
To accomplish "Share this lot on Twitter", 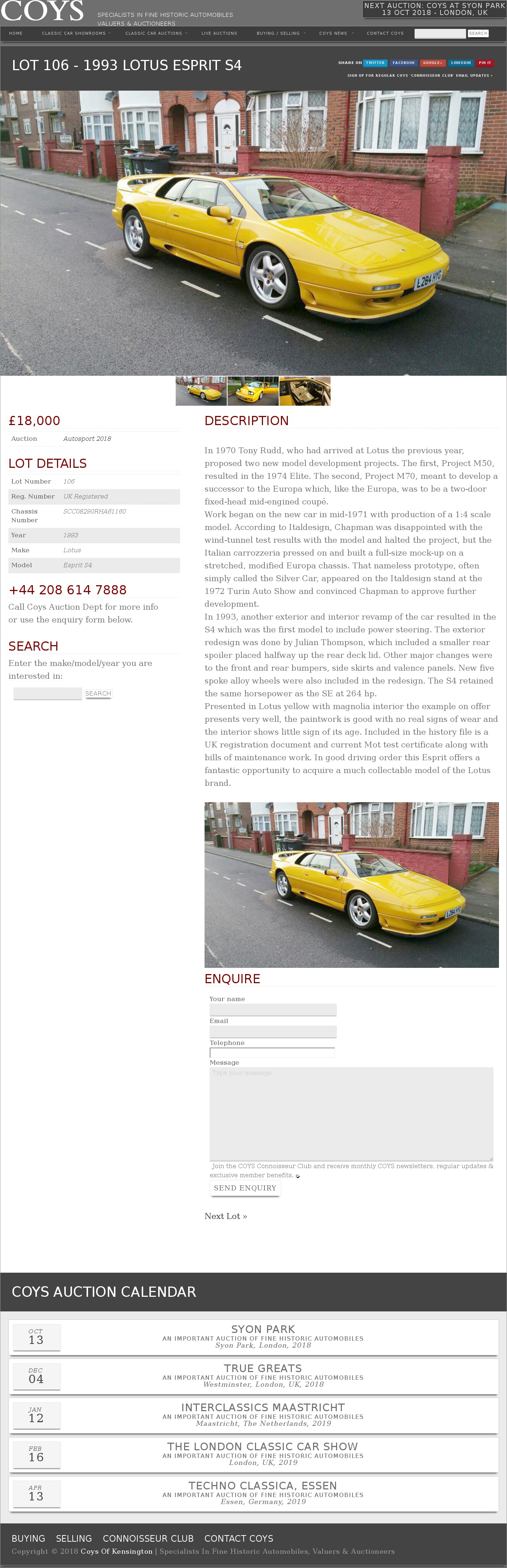I will (x=375, y=63).
